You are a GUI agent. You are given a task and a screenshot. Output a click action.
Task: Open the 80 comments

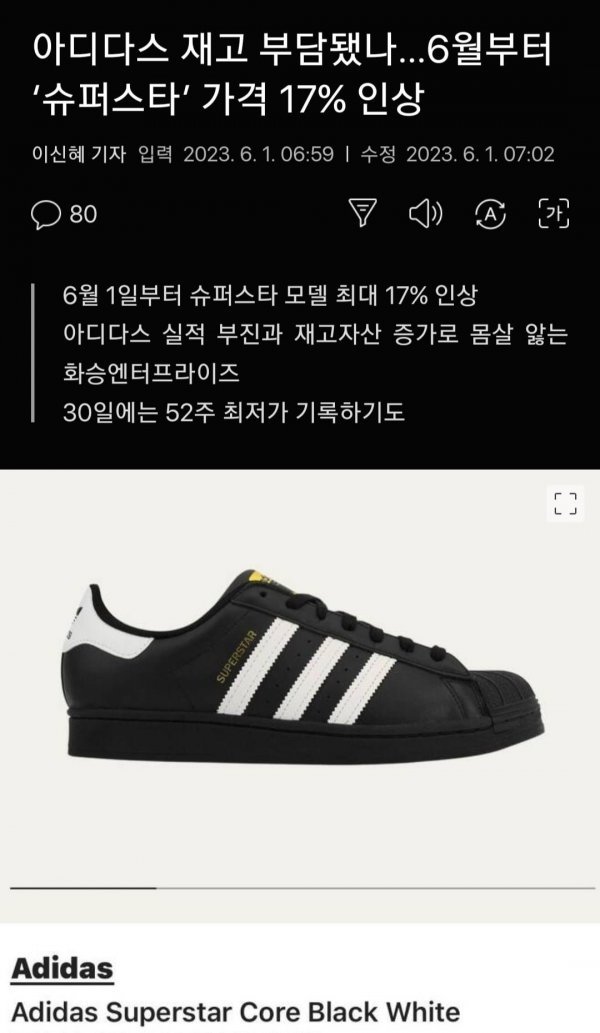66,213
